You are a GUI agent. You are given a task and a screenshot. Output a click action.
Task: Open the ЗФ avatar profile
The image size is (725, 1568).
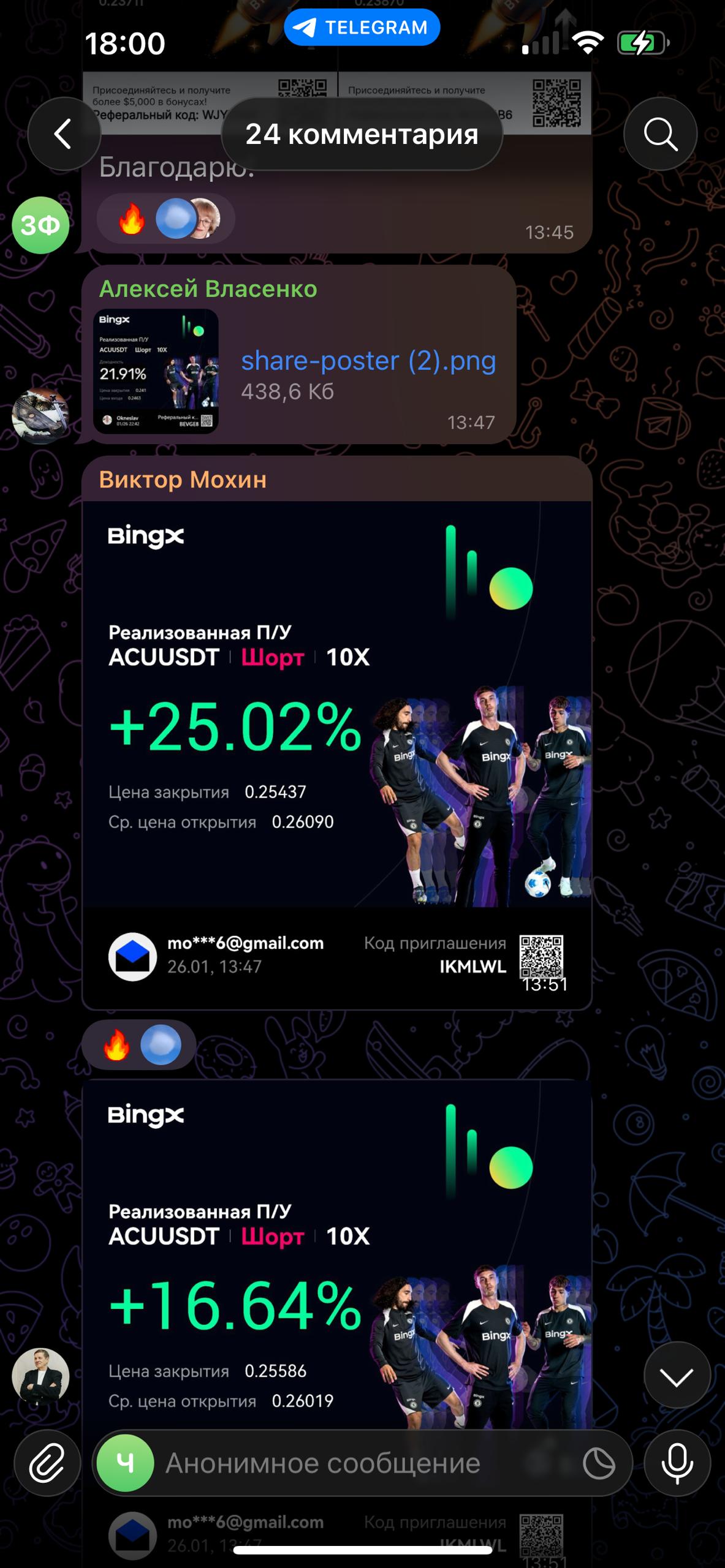pyautogui.click(x=40, y=225)
